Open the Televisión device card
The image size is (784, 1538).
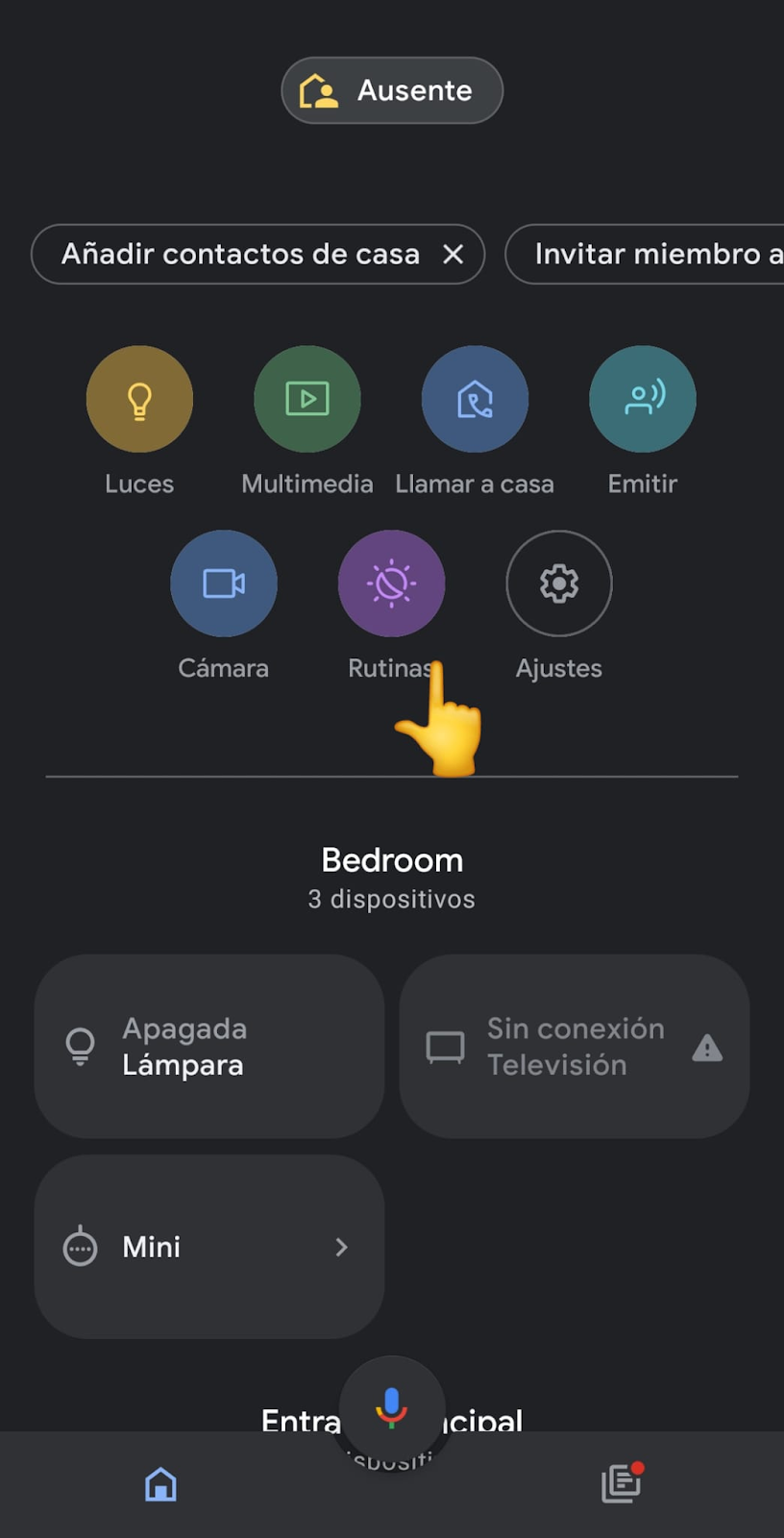tap(575, 1046)
